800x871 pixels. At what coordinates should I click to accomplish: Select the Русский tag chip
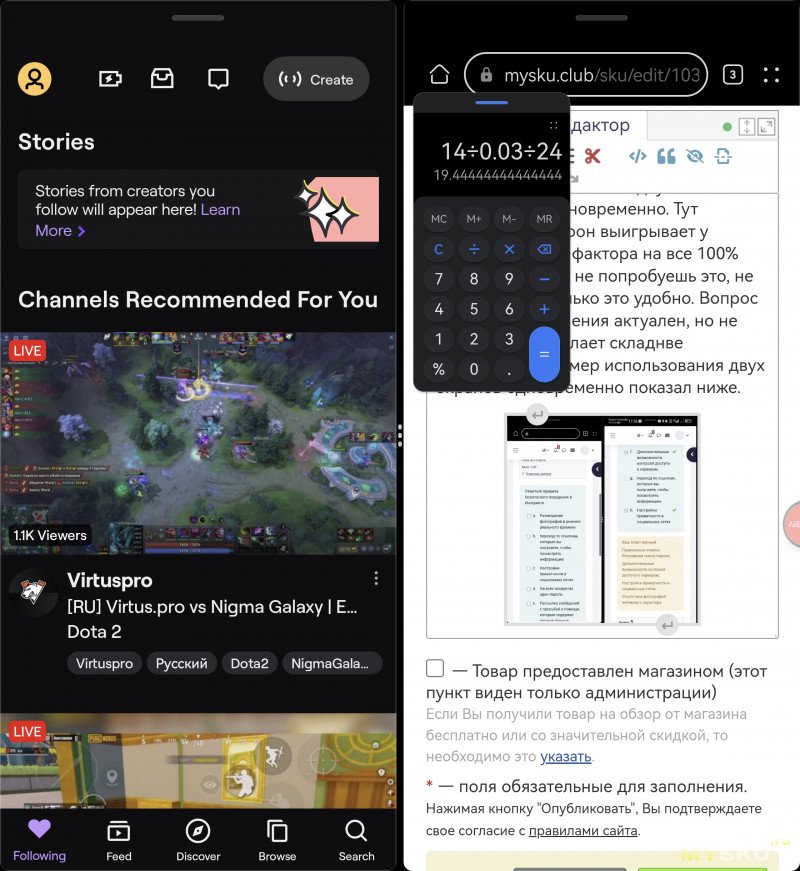coord(182,663)
